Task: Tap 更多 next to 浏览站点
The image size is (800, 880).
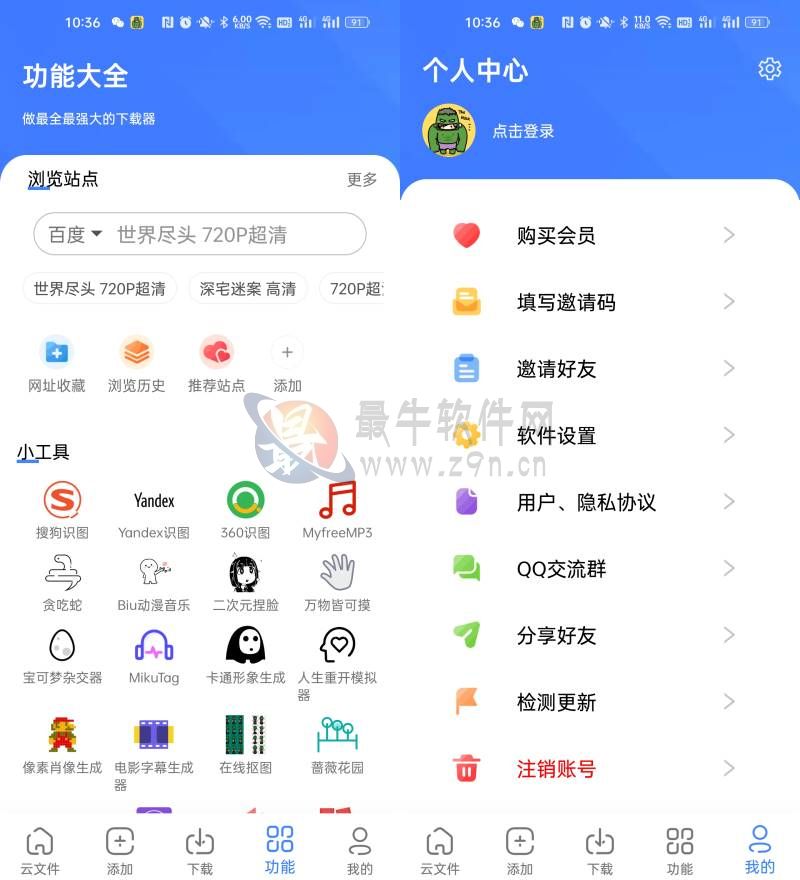Action: 362,180
